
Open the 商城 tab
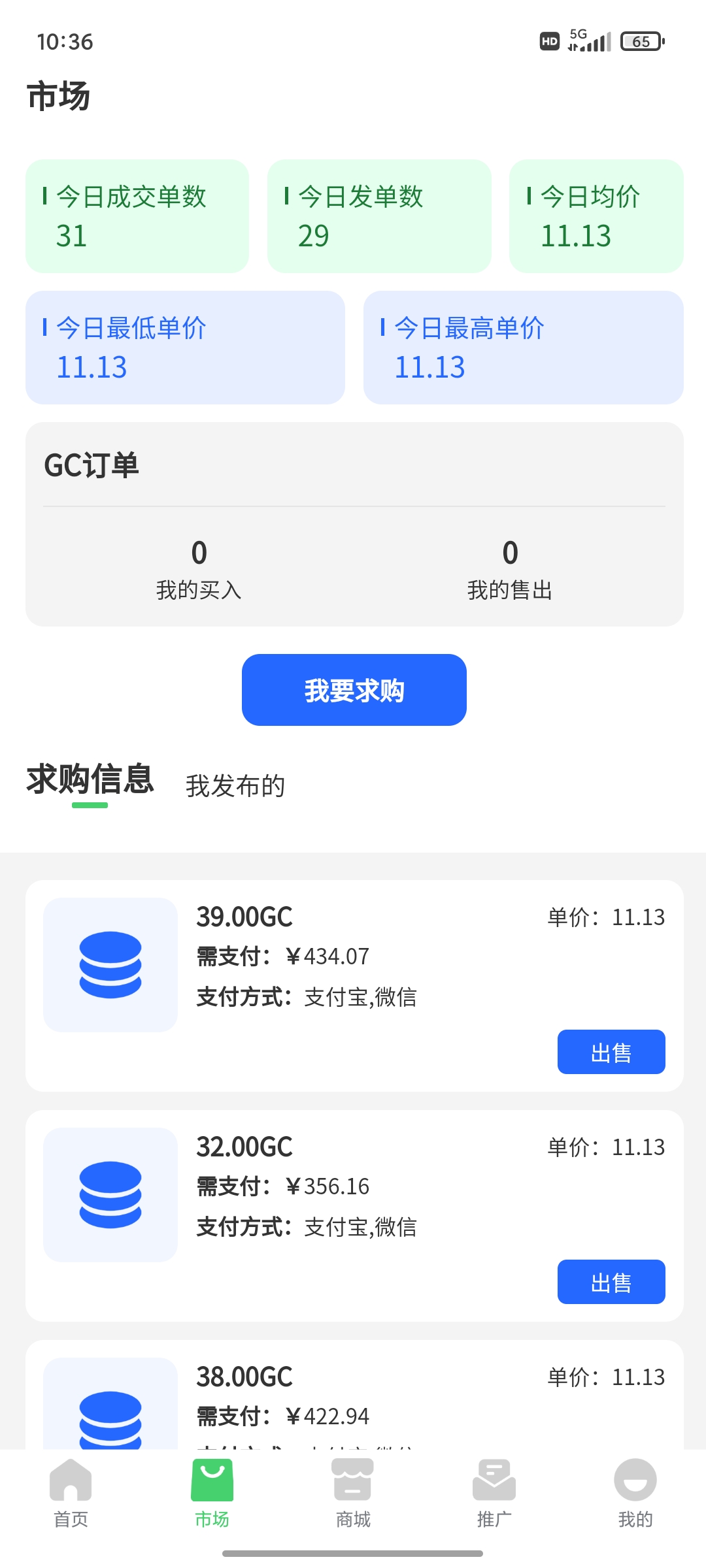(353, 1494)
